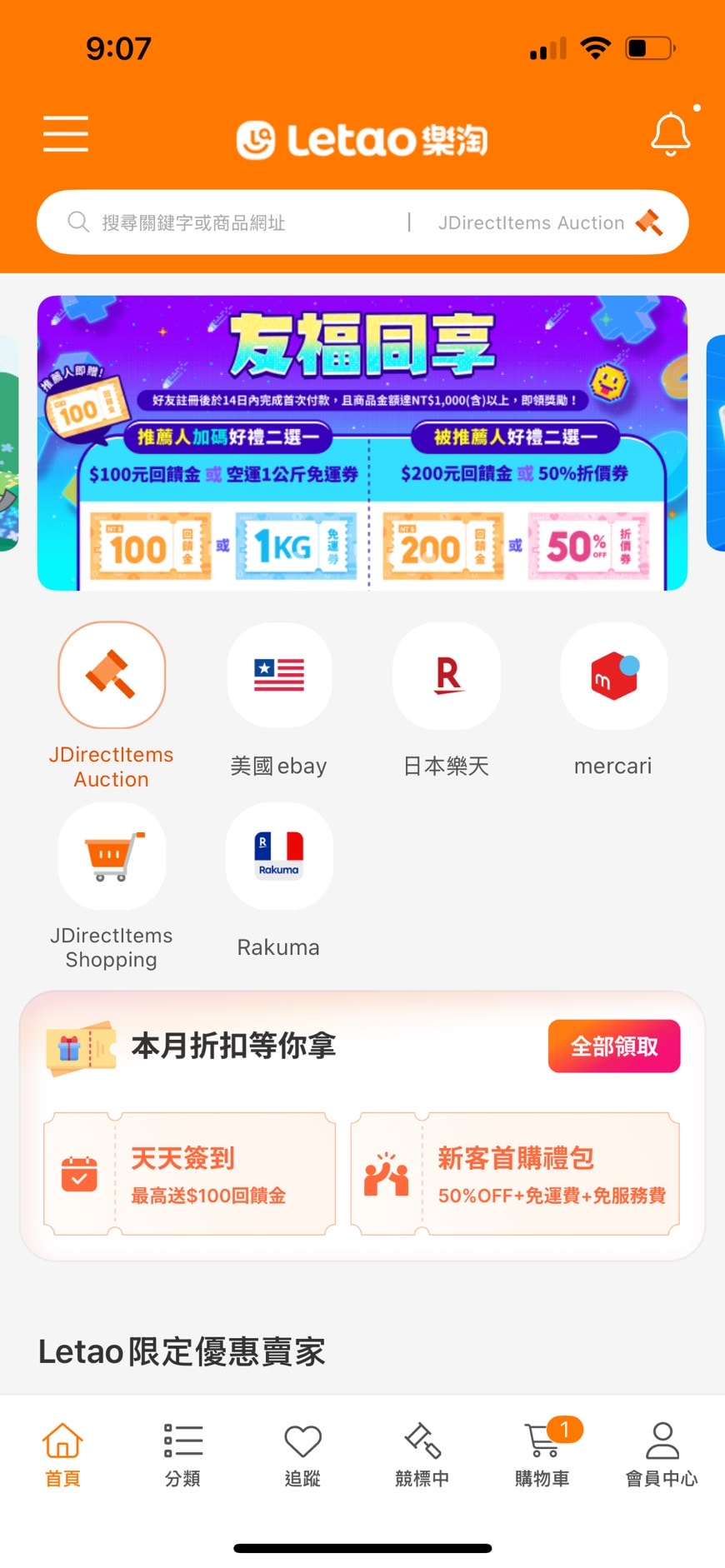Open the notifications bell
This screenshot has height=1568, width=725.
[670, 134]
